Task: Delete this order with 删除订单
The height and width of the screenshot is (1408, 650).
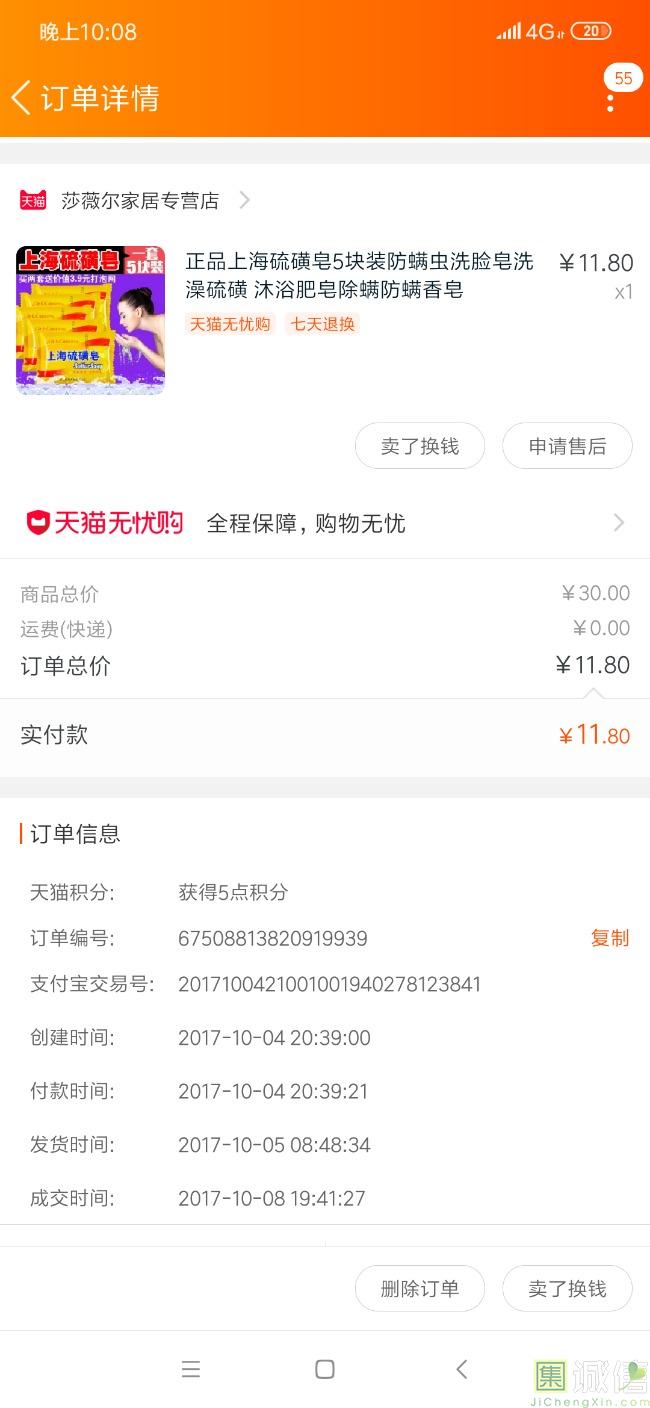Action: 420,1289
